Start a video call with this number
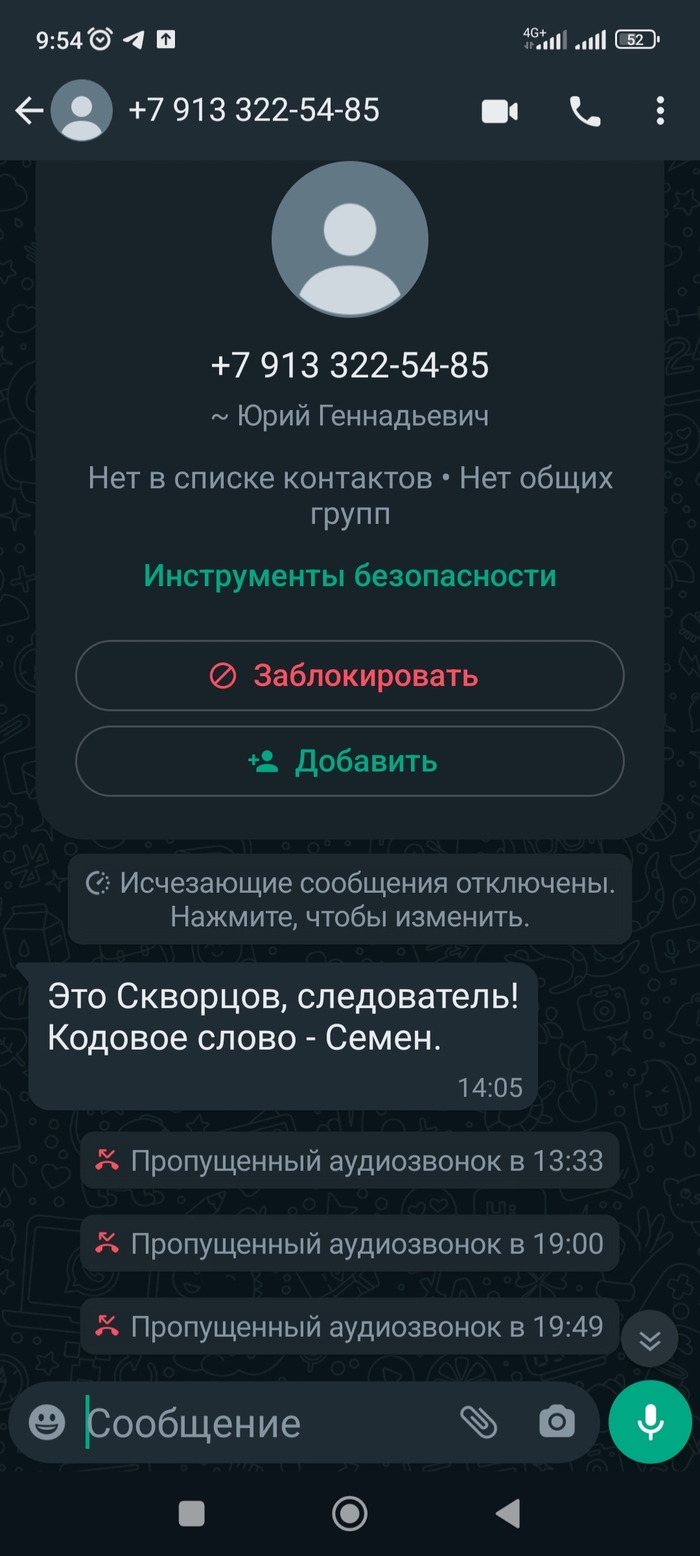The width and height of the screenshot is (700, 1556). coord(500,111)
